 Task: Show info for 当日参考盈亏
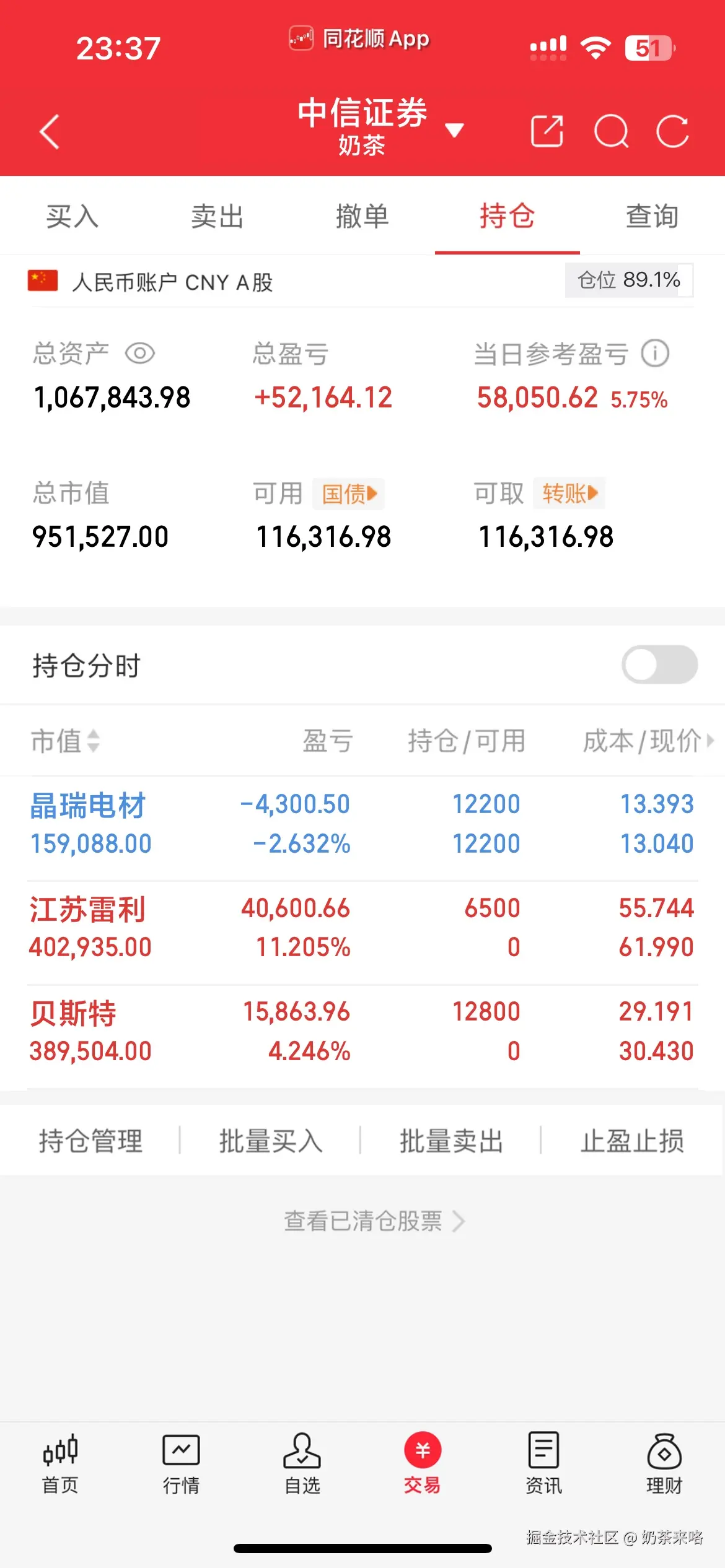pos(655,354)
